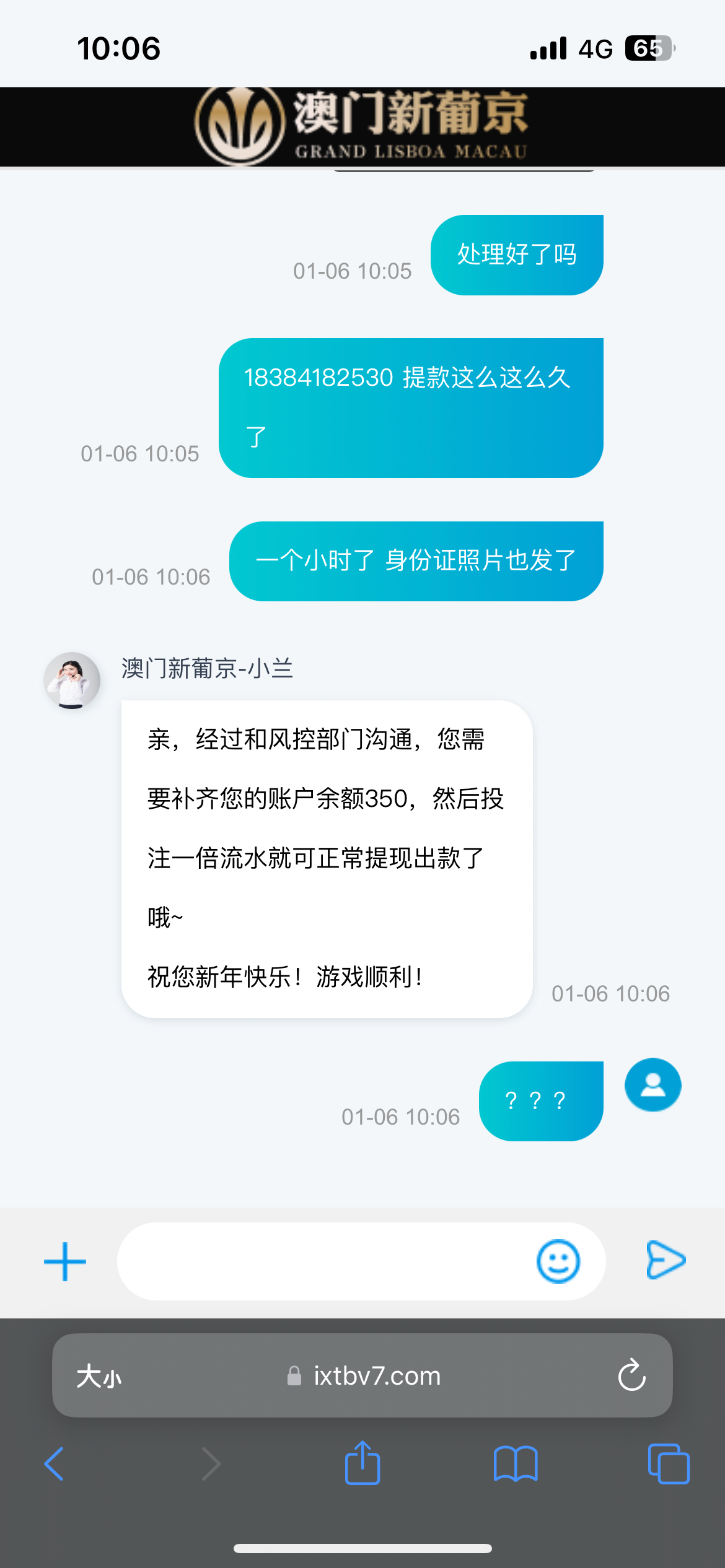
Task: Open the page text size menu
Action: pos(99,1377)
